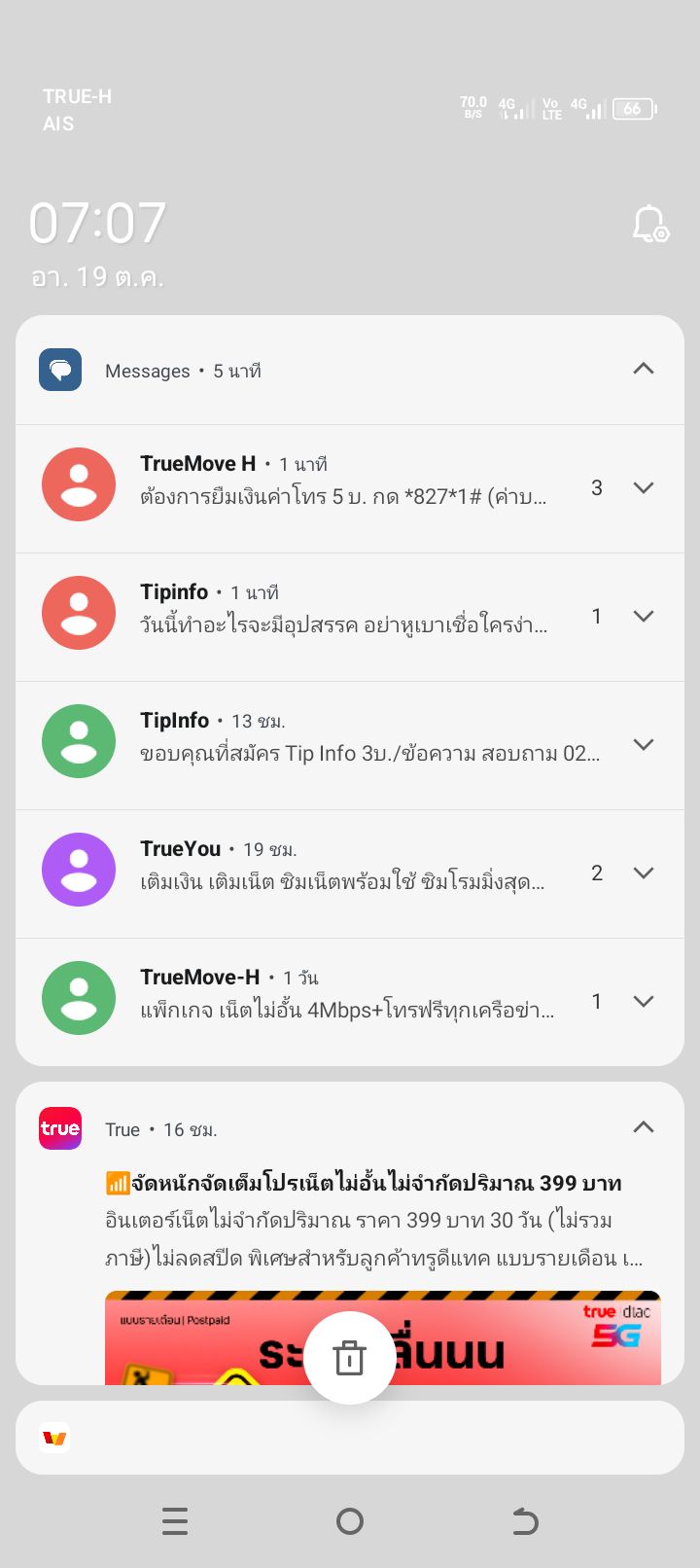Expand the TrueYou notification chevron

click(644, 873)
